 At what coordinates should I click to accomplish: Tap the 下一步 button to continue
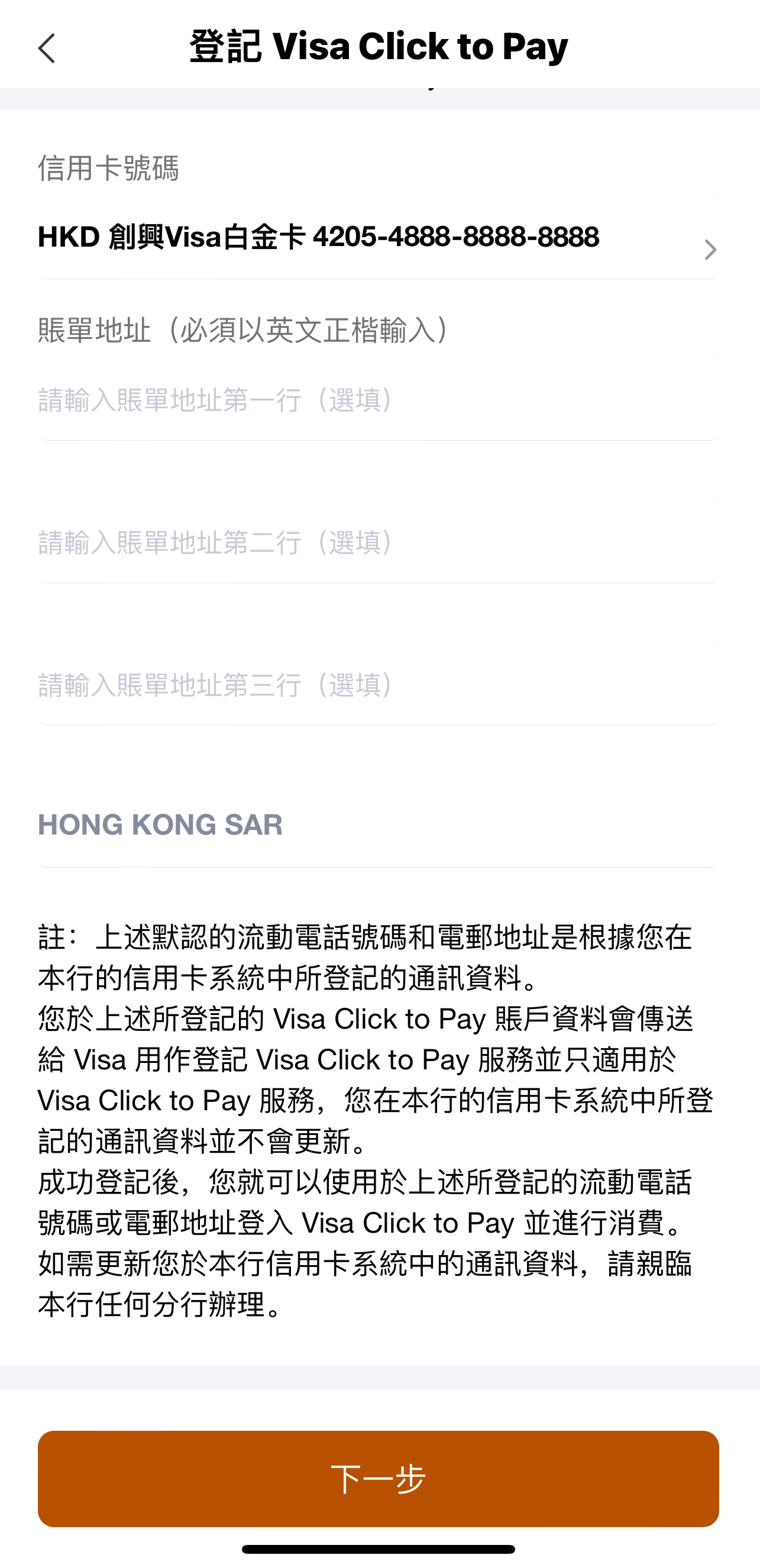coord(379,1478)
